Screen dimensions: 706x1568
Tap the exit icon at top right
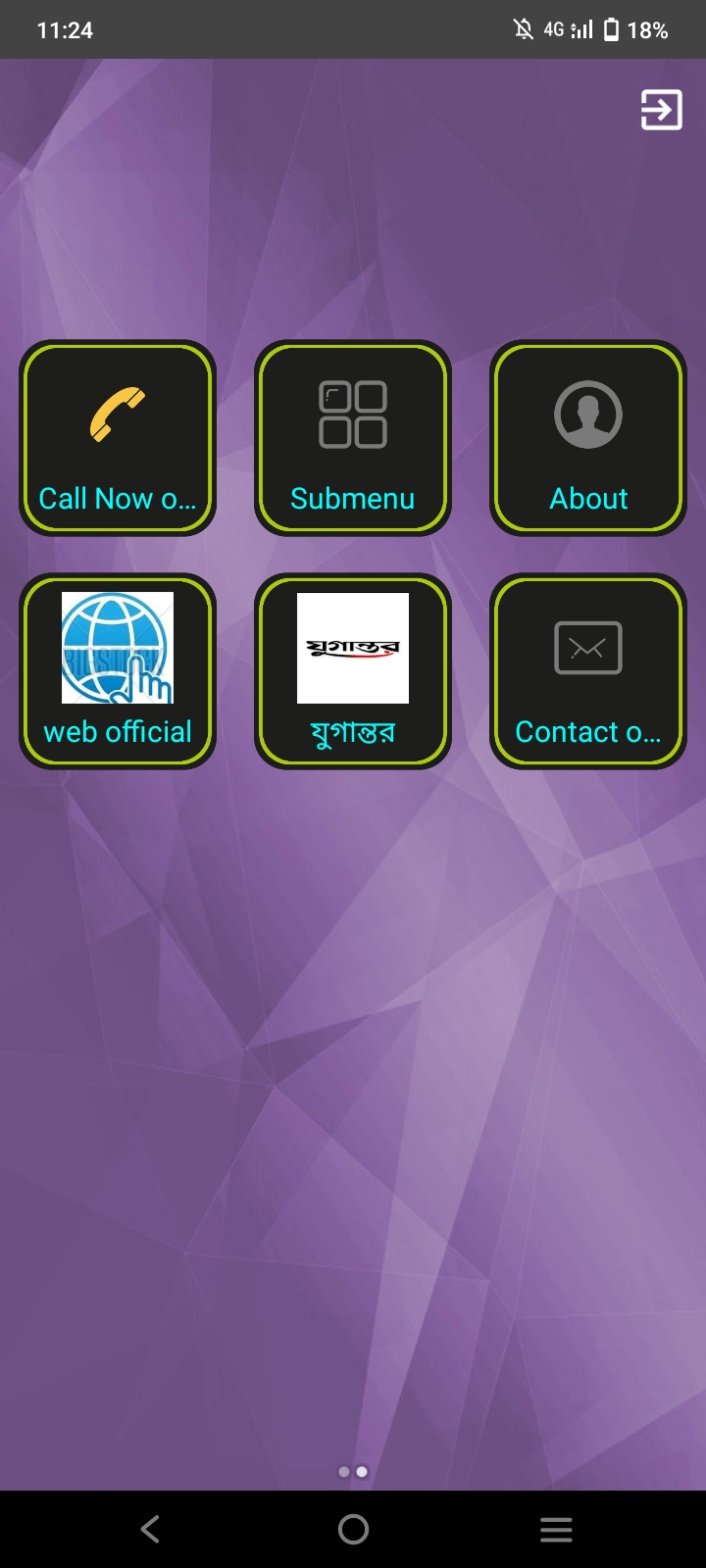click(661, 109)
